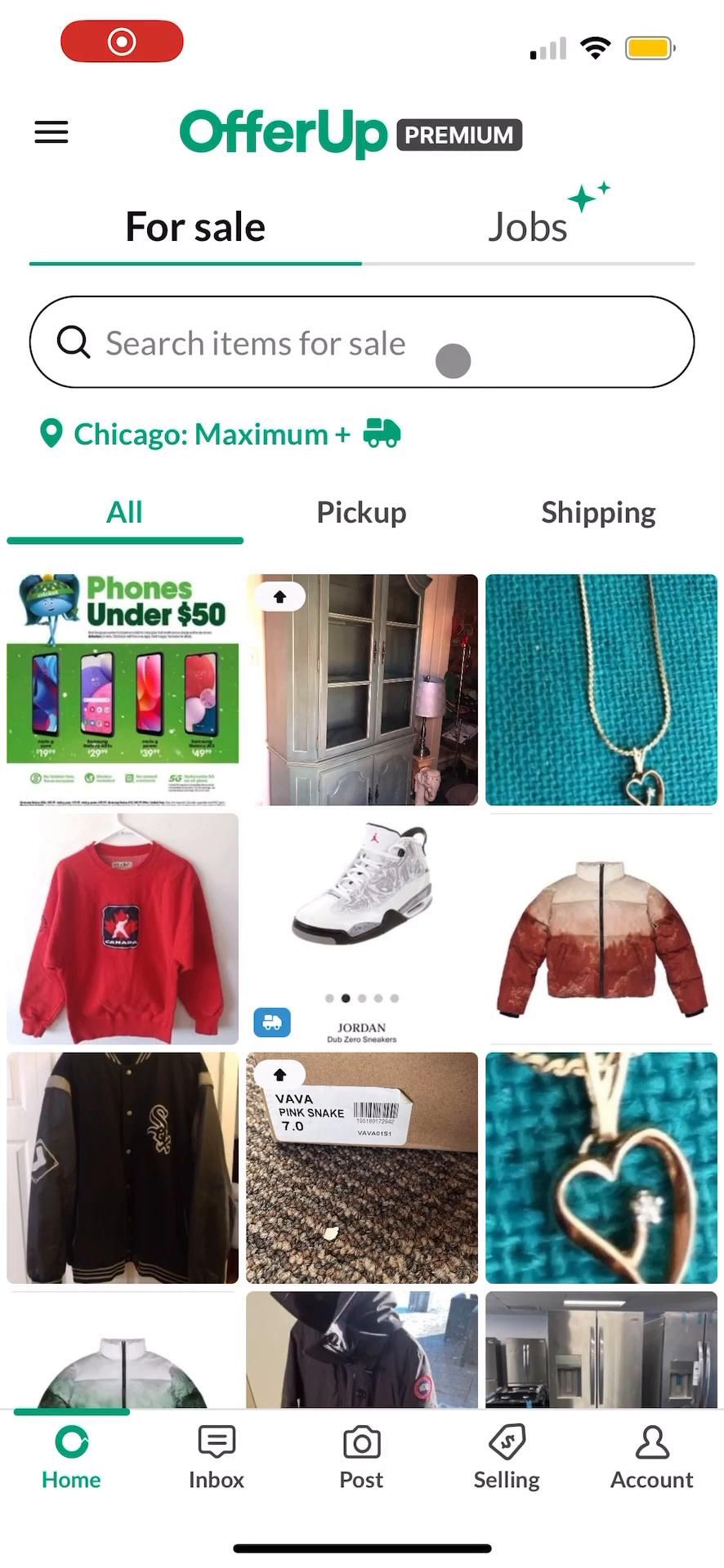Filter listings by Shipping
Viewport: 724px width, 1568px height.
(598, 513)
